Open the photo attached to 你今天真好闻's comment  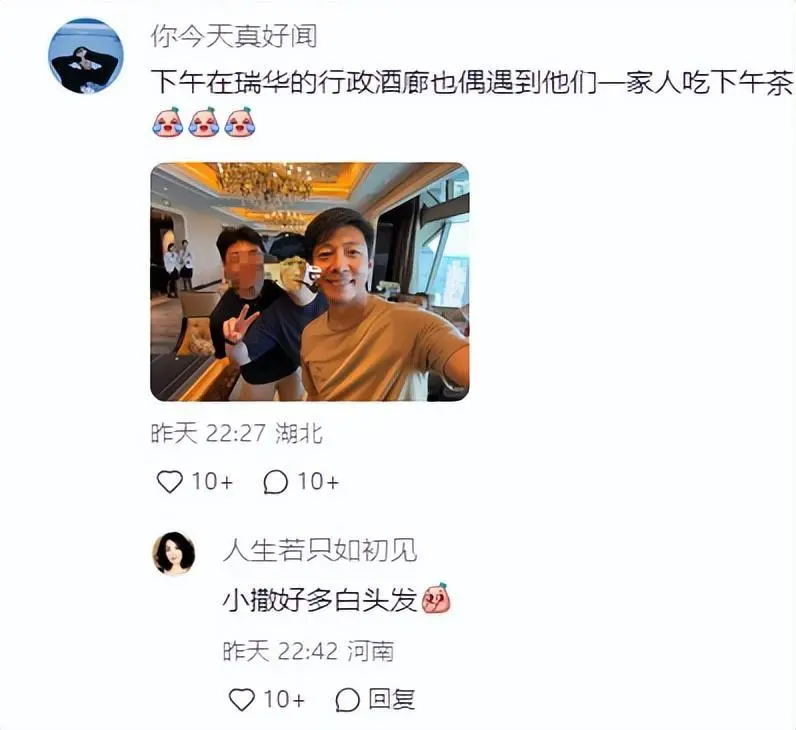tap(309, 282)
